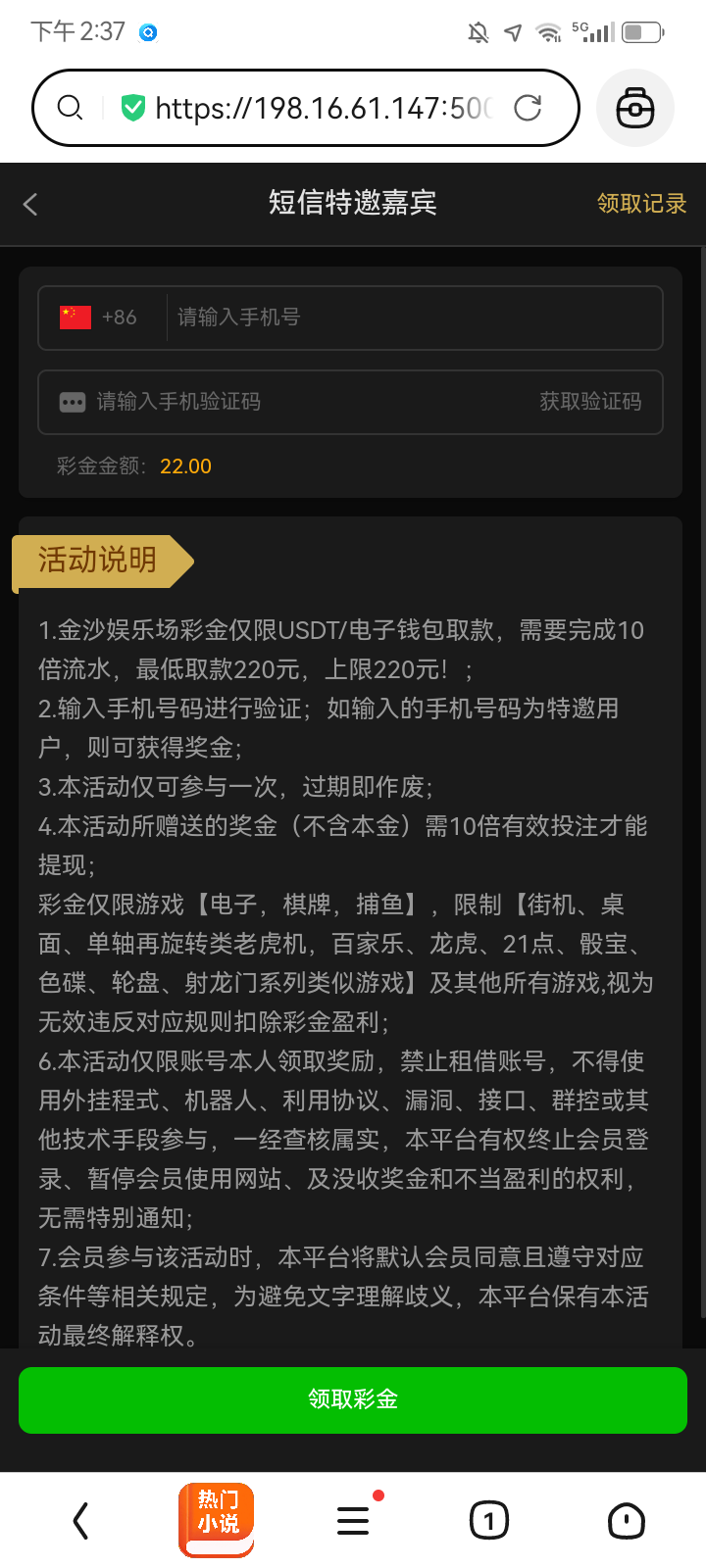Click the green shield security icon in address bar

[131, 108]
